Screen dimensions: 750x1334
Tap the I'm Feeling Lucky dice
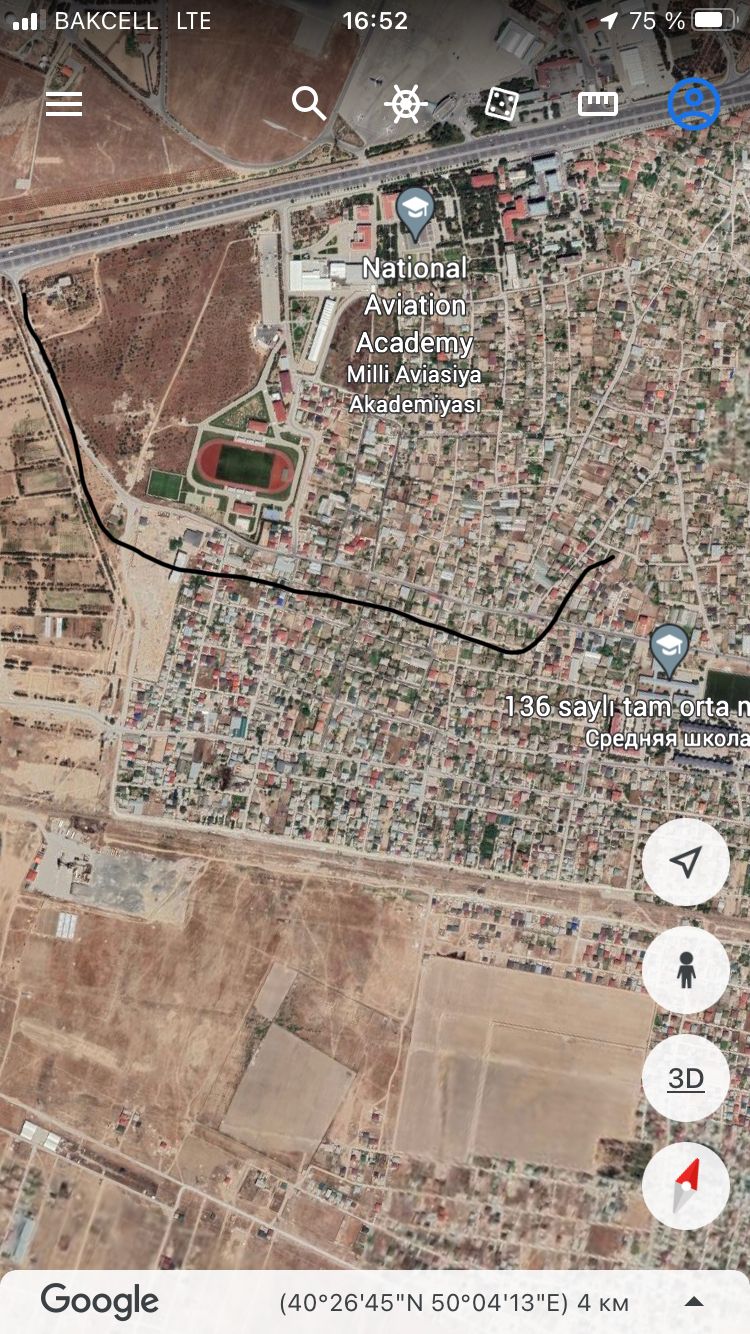click(502, 104)
